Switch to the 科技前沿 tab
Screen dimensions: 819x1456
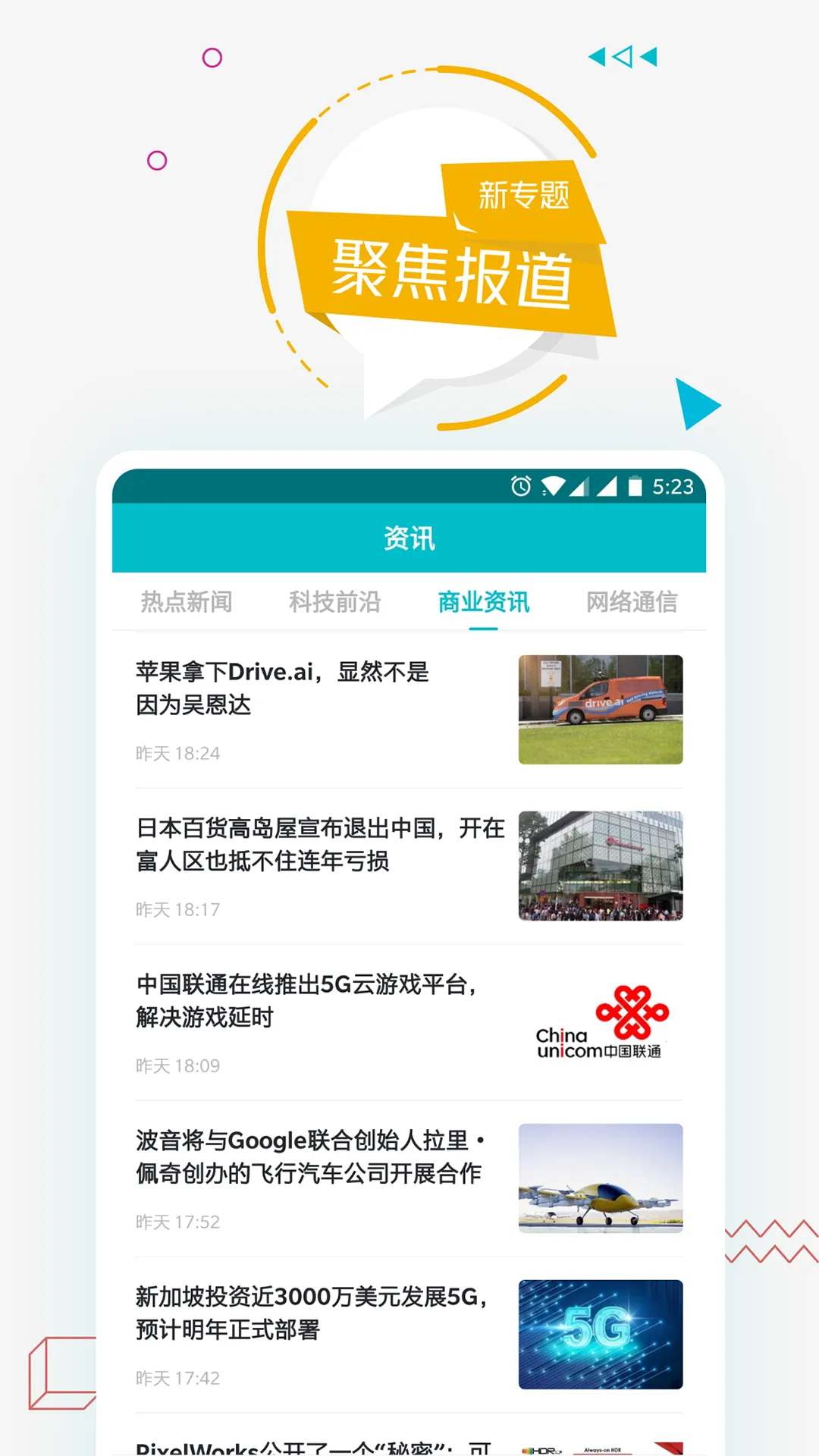click(334, 603)
